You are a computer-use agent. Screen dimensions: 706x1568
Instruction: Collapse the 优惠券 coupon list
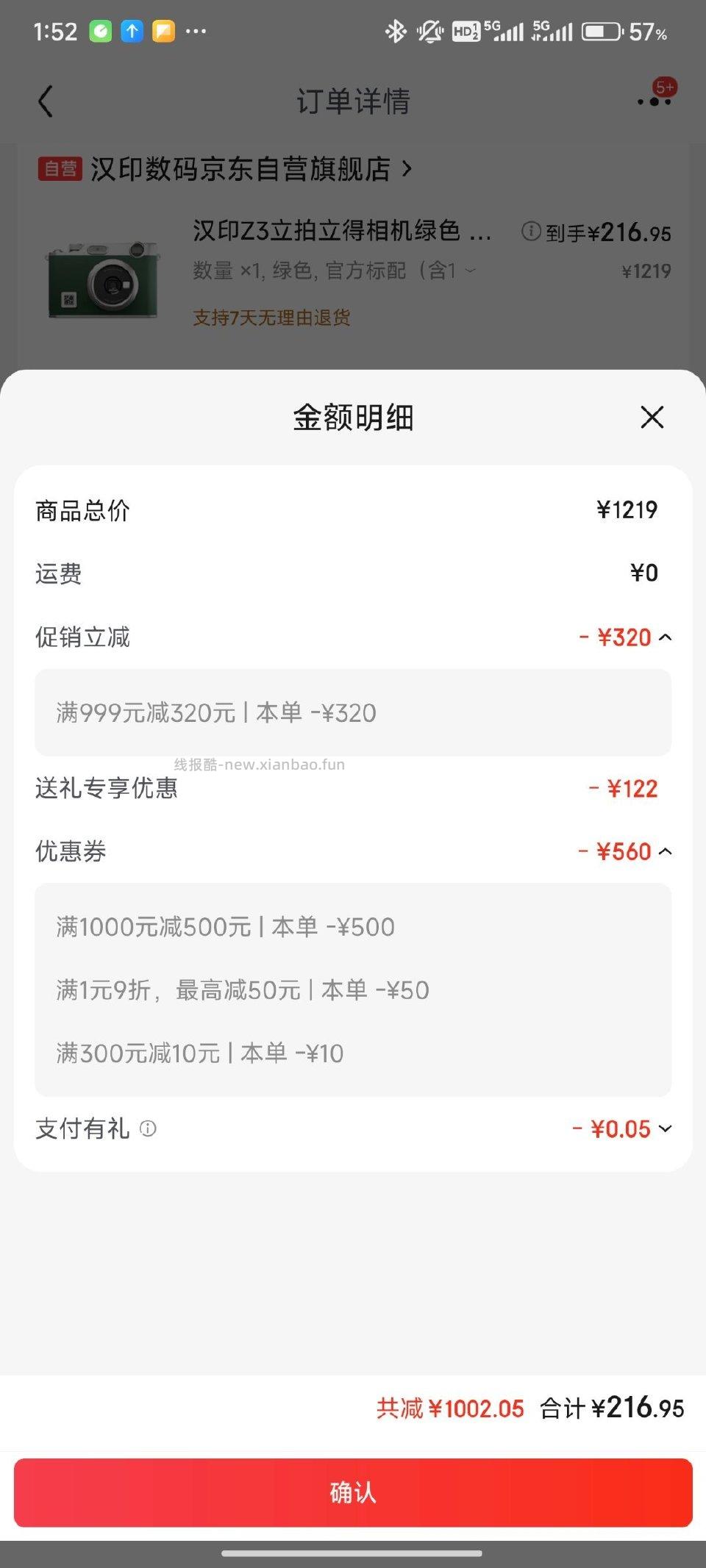click(x=664, y=851)
